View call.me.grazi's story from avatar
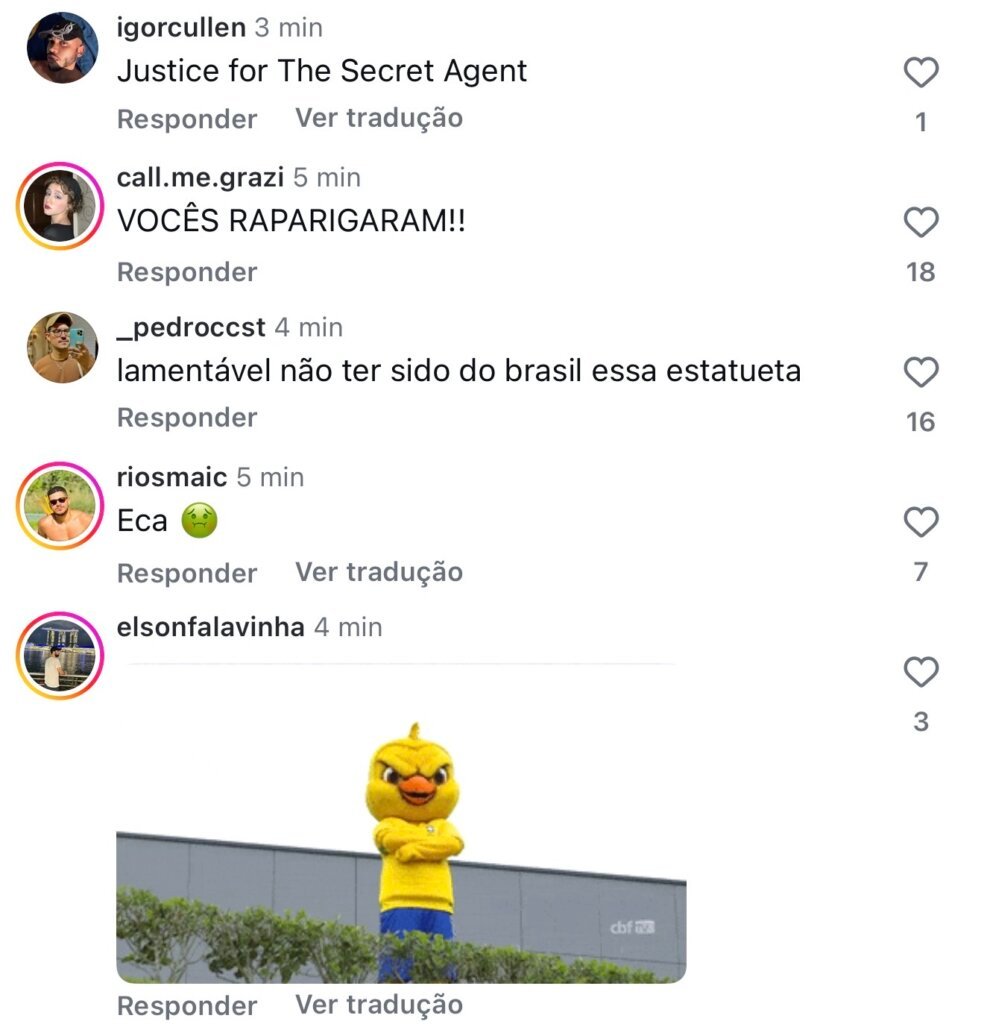The image size is (984, 1024). coord(62,205)
